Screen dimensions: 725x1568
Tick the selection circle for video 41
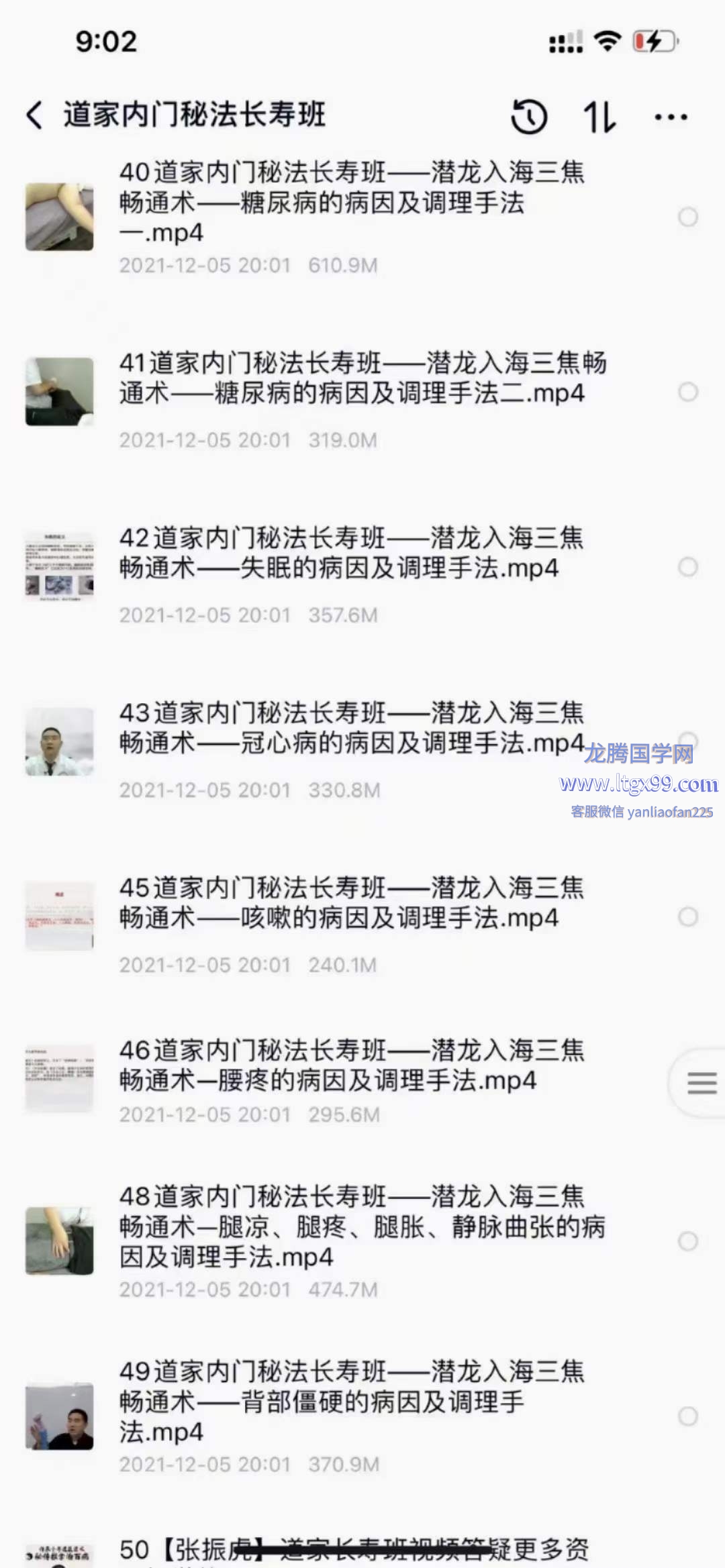click(x=687, y=392)
